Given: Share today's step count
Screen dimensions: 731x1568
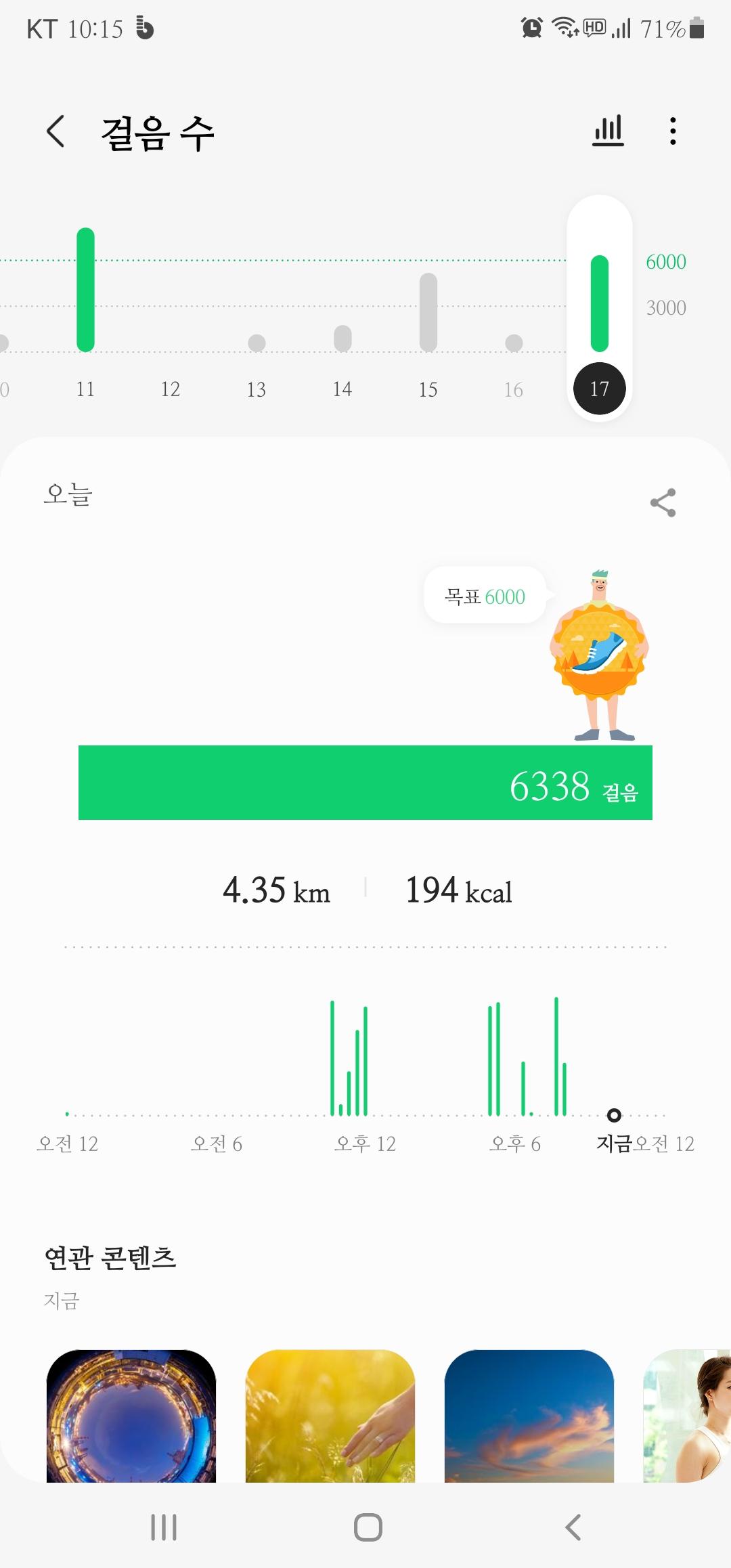Looking at the screenshot, I should pyautogui.click(x=663, y=502).
